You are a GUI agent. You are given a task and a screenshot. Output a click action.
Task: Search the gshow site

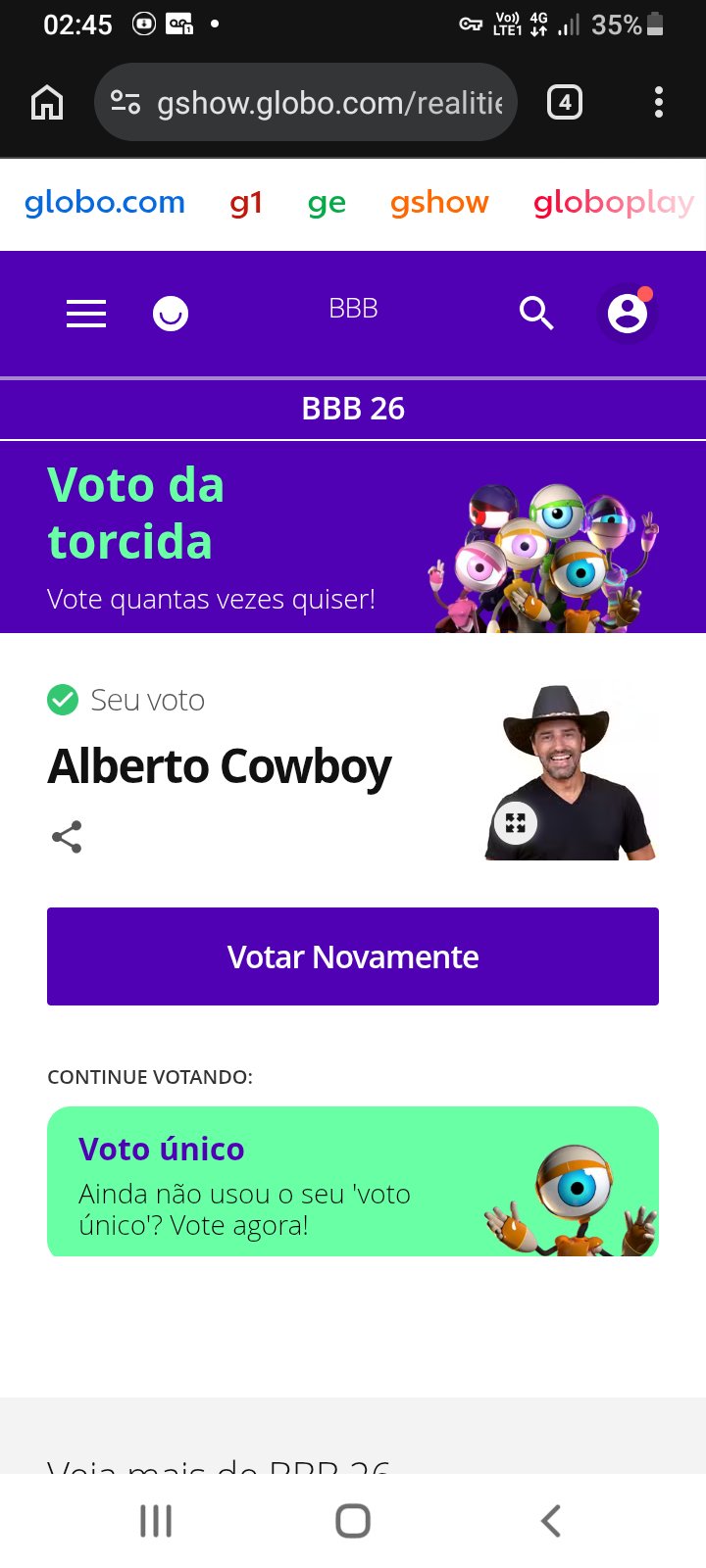coord(536,314)
